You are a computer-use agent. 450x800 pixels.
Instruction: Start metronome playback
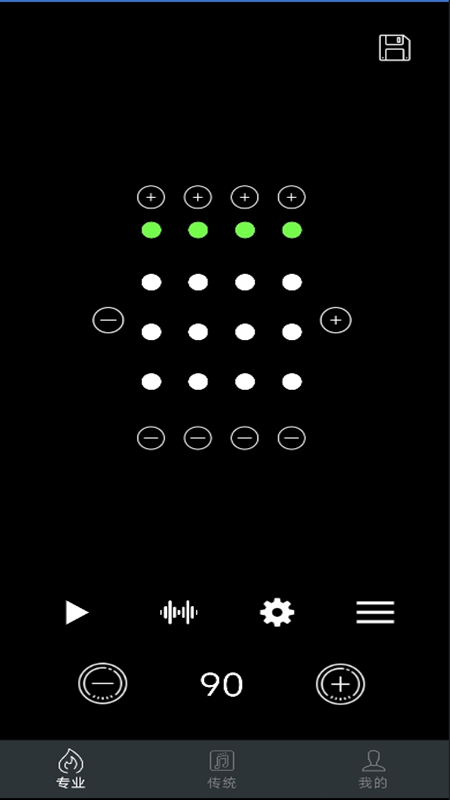click(77, 612)
